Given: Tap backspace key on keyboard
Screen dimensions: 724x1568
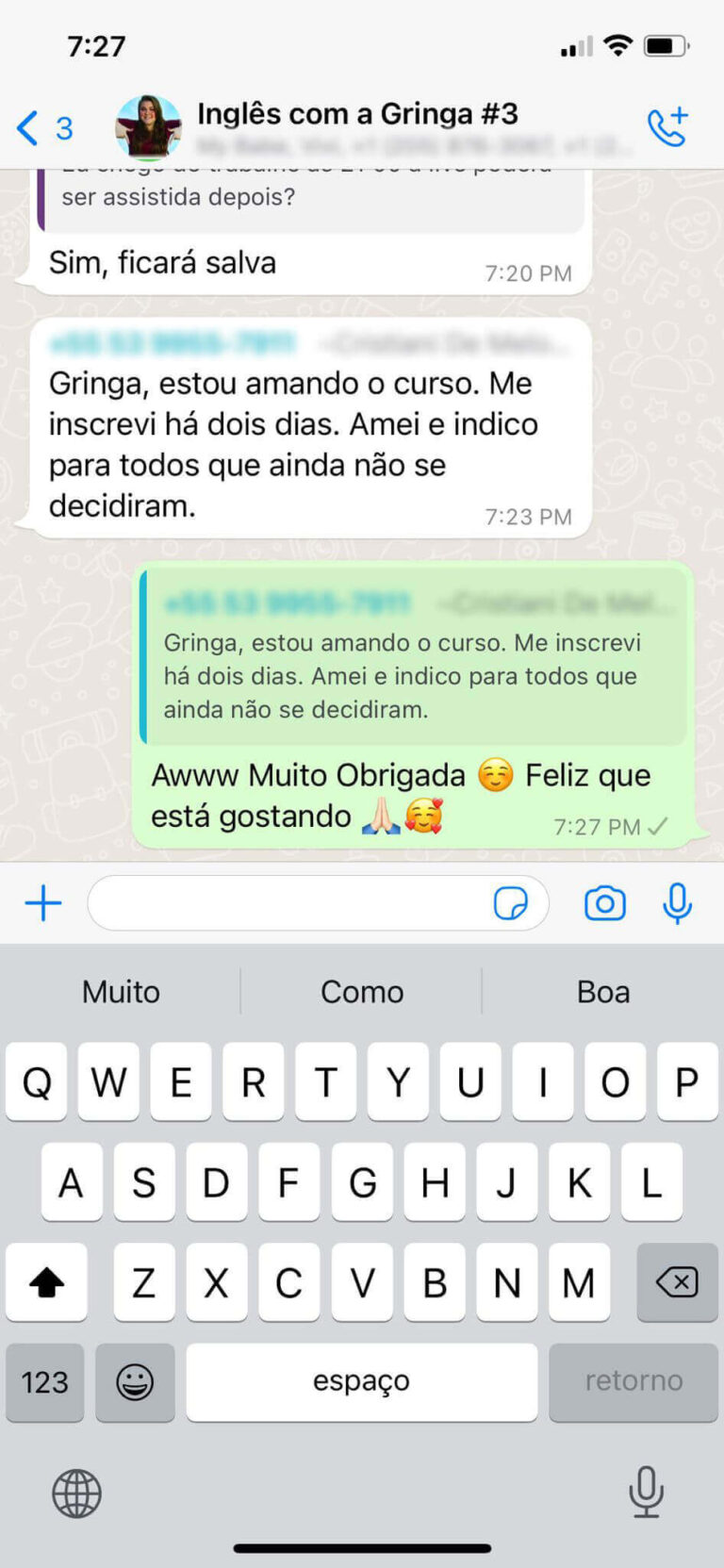Looking at the screenshot, I should [677, 1282].
